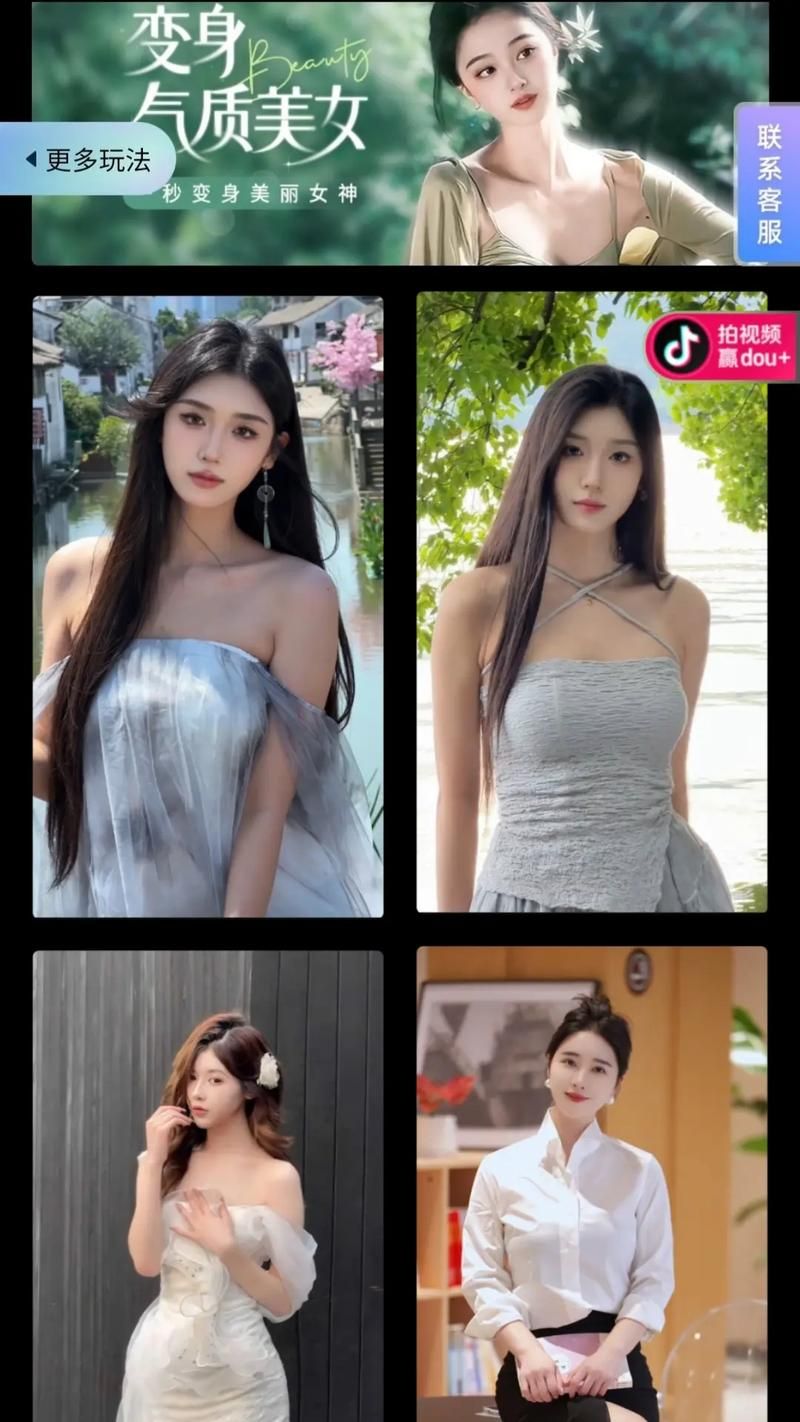Tap the 更多玩法 button
This screenshot has width=800, height=1422.
coord(88,159)
